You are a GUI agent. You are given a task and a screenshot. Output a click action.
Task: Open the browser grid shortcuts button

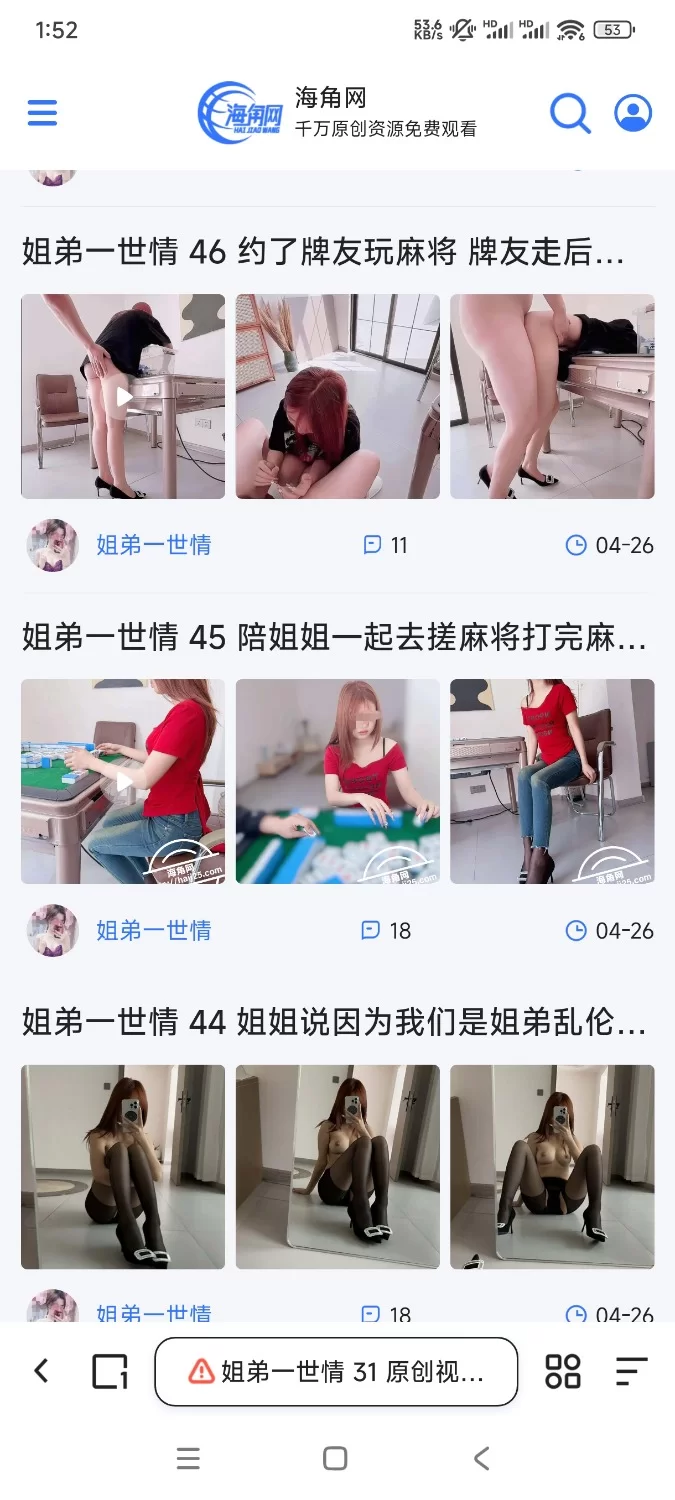click(563, 1371)
